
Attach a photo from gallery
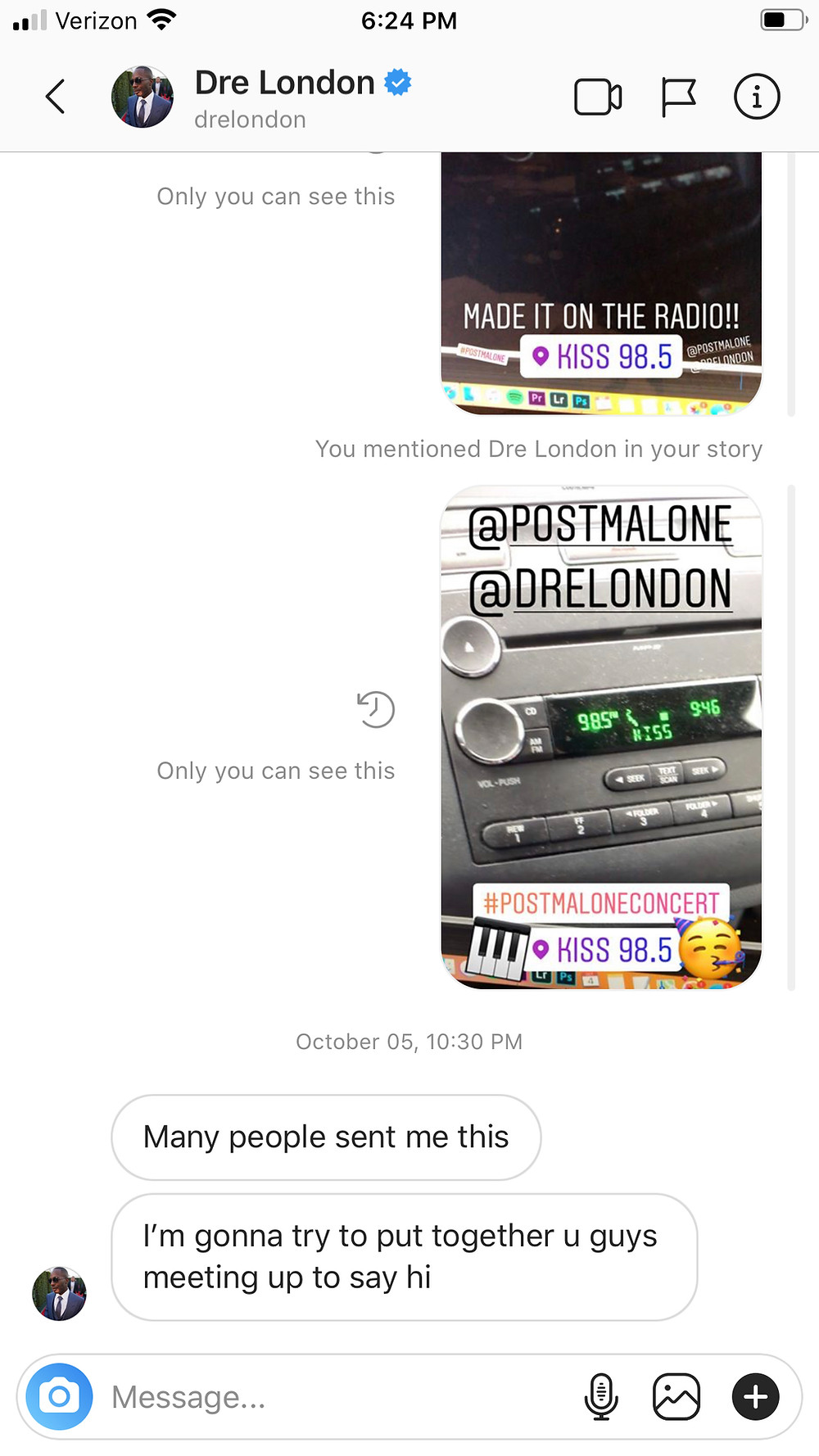pyautogui.click(x=676, y=1396)
